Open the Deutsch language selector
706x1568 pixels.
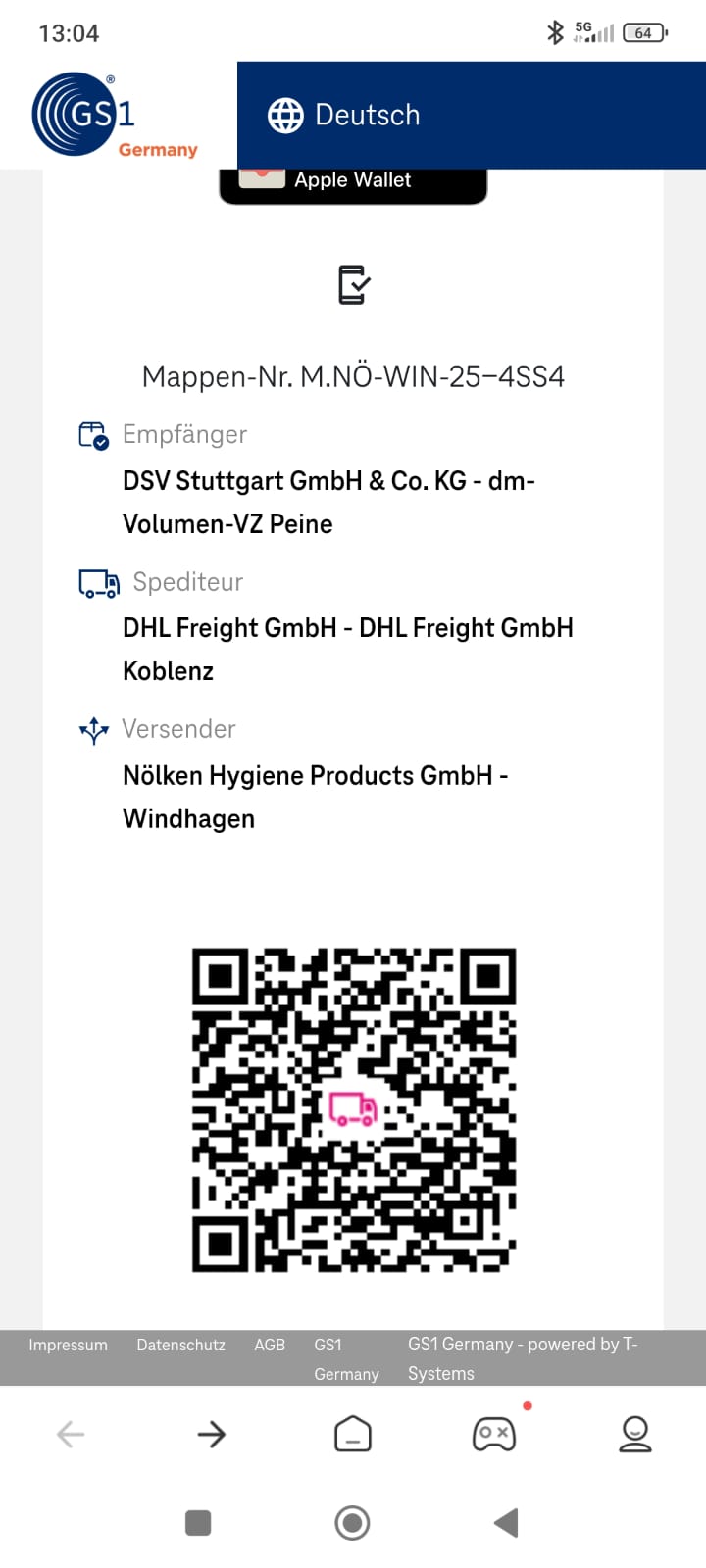tap(344, 115)
